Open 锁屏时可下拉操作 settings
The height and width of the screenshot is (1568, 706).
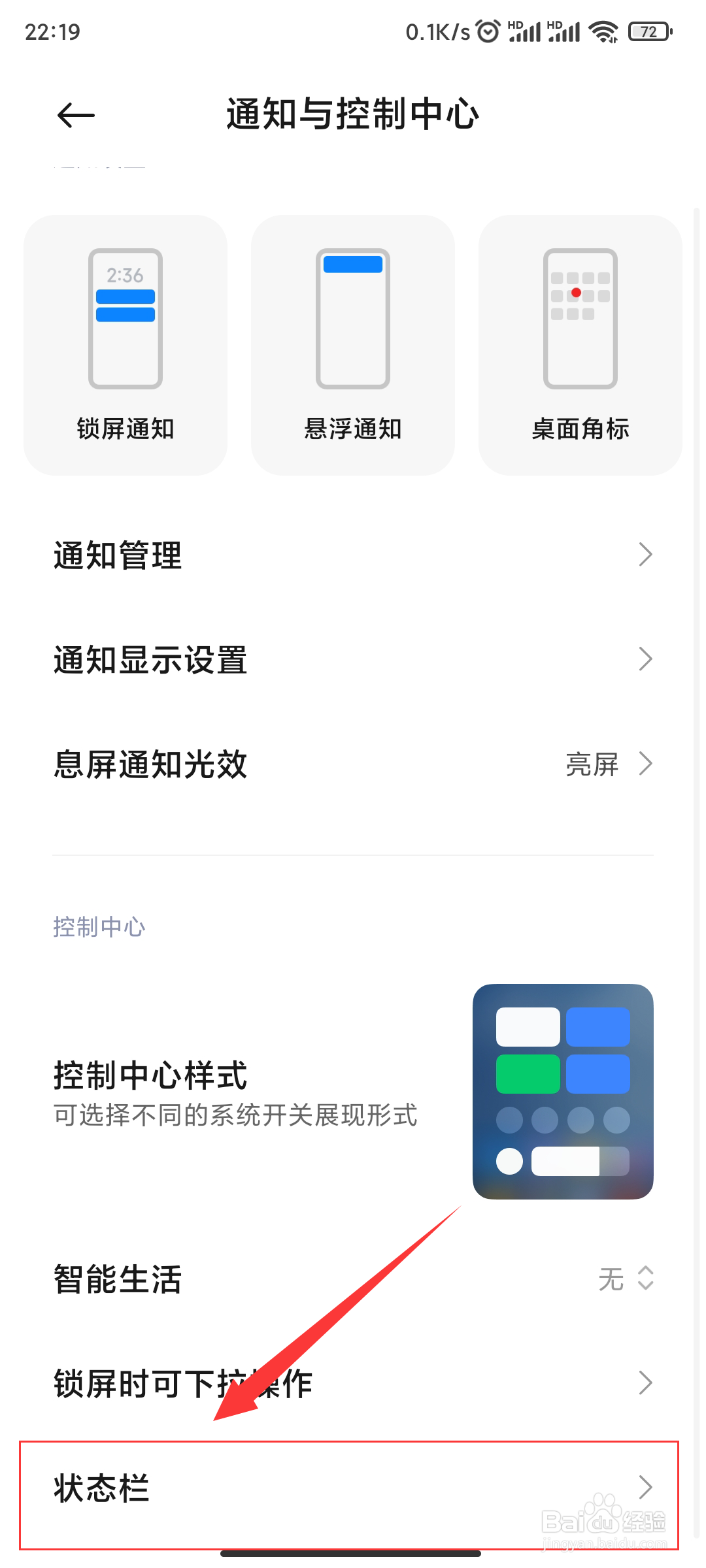(x=353, y=1383)
